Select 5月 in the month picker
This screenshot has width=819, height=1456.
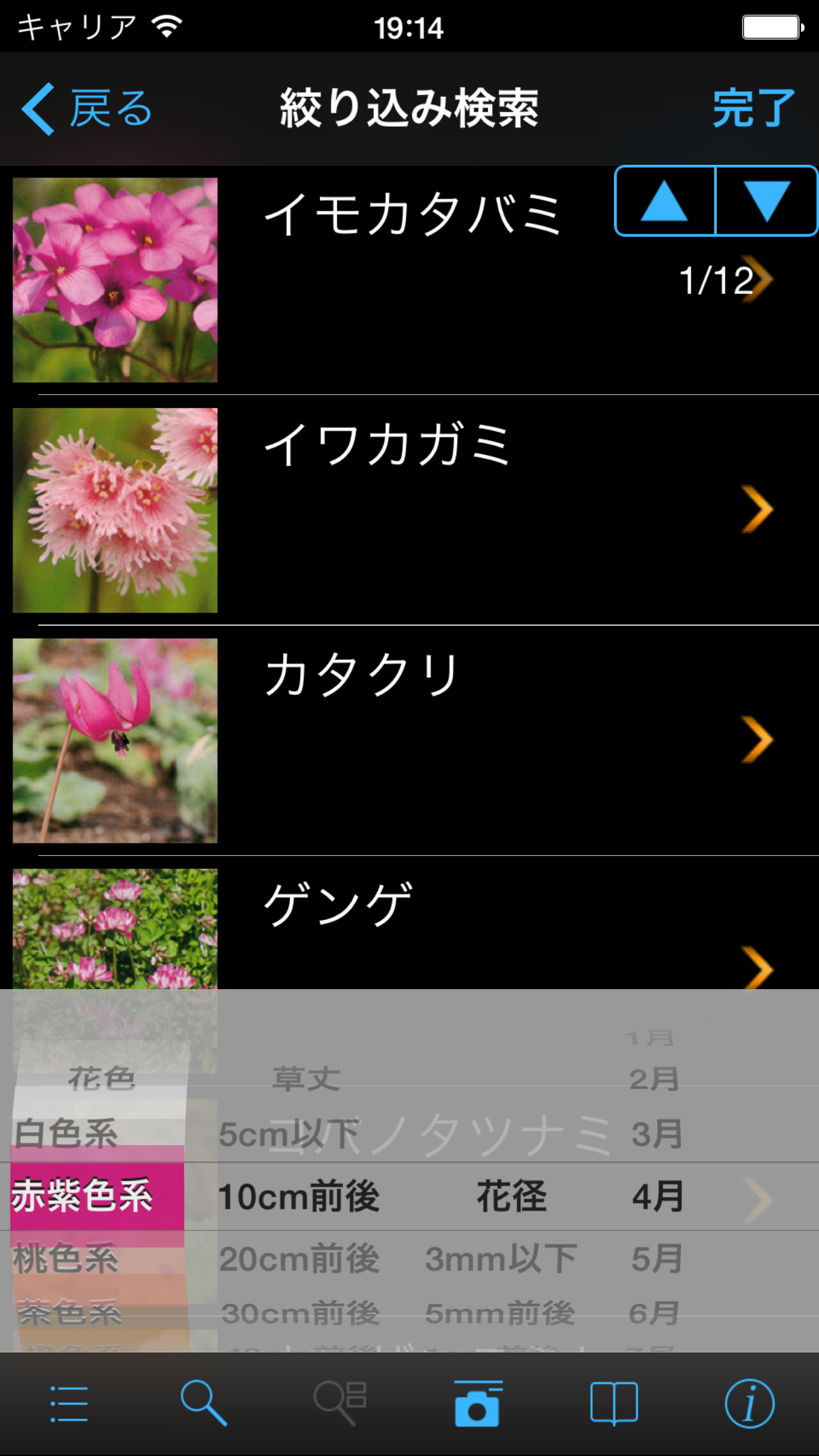pos(657,1258)
